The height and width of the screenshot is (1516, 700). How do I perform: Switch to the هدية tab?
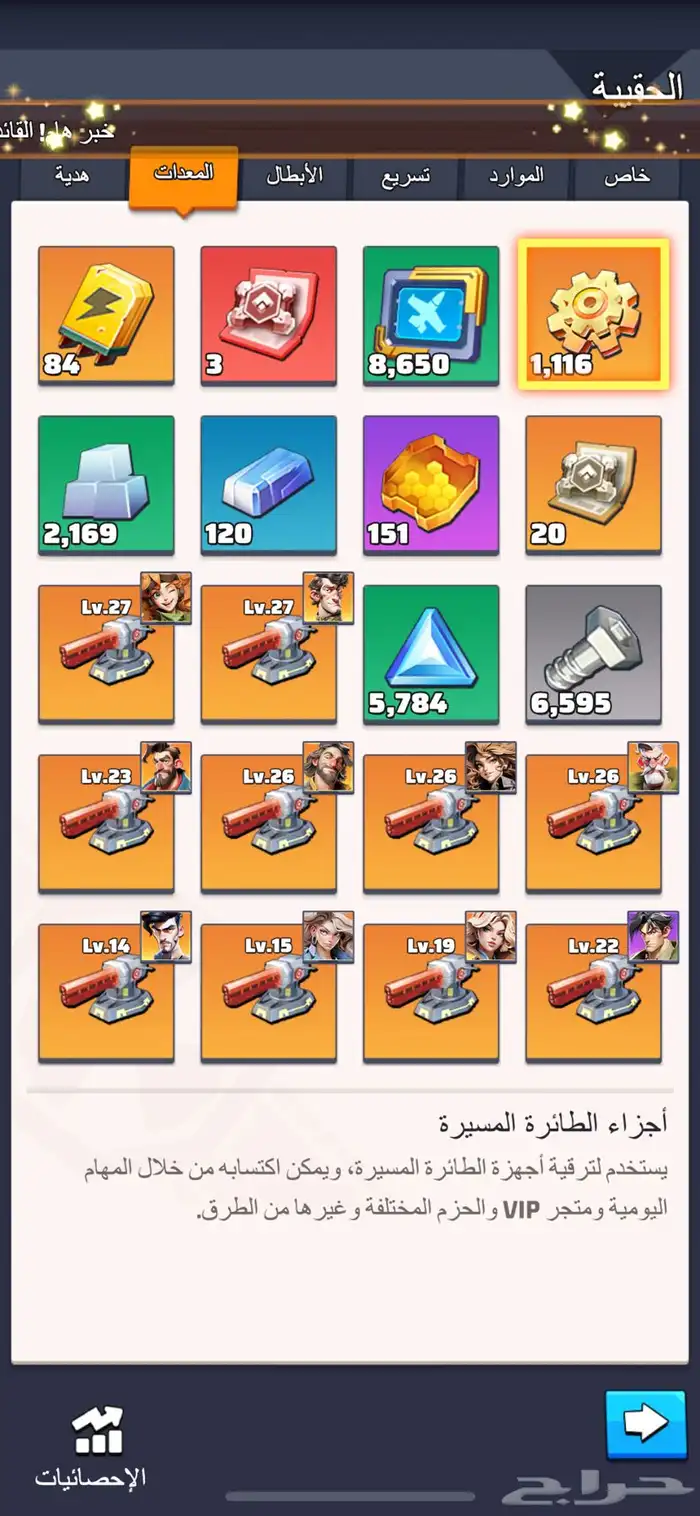[x=72, y=175]
